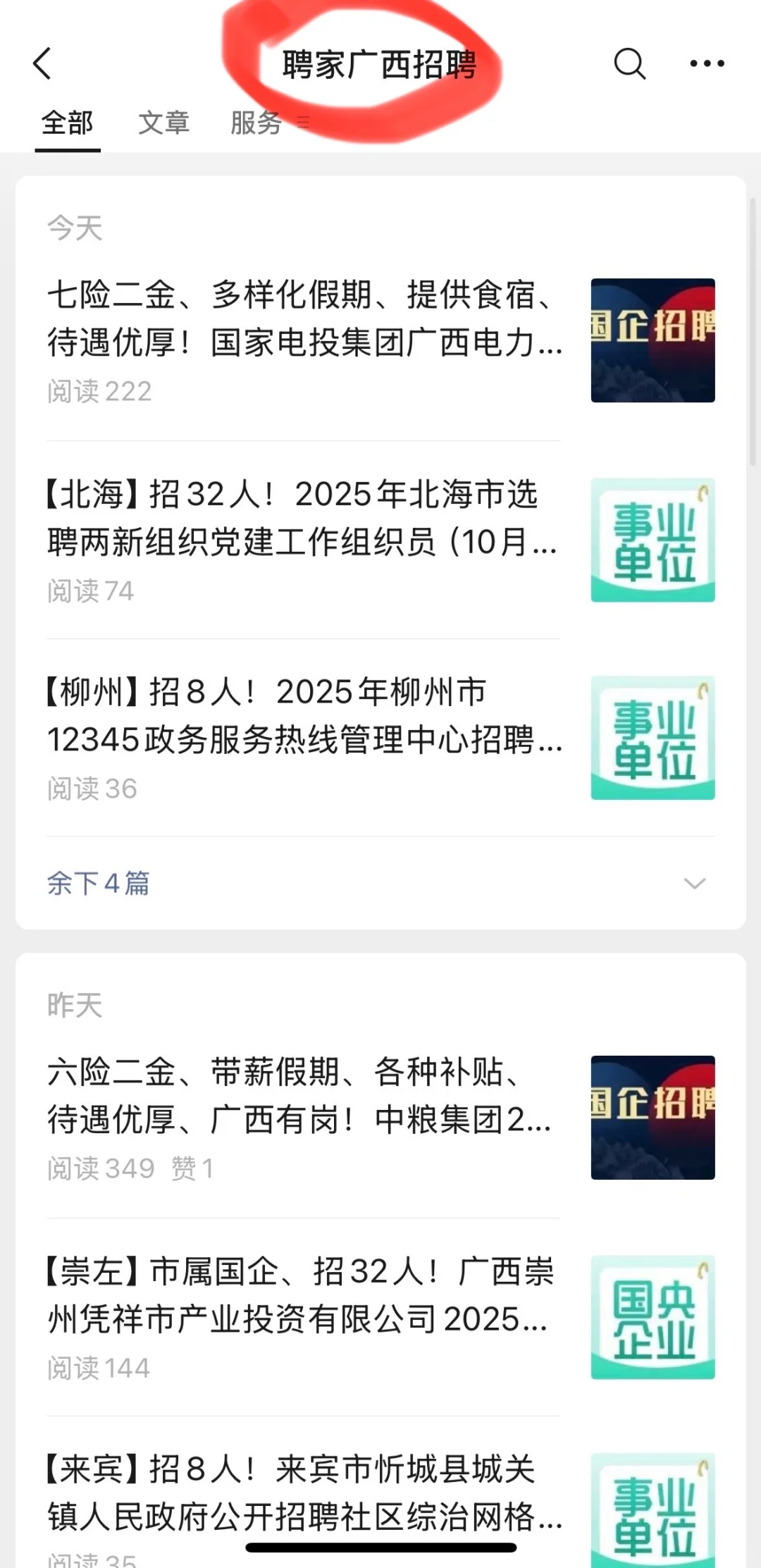761x1568 pixels.
Task: Go back using the top-left arrow
Action: [42, 63]
